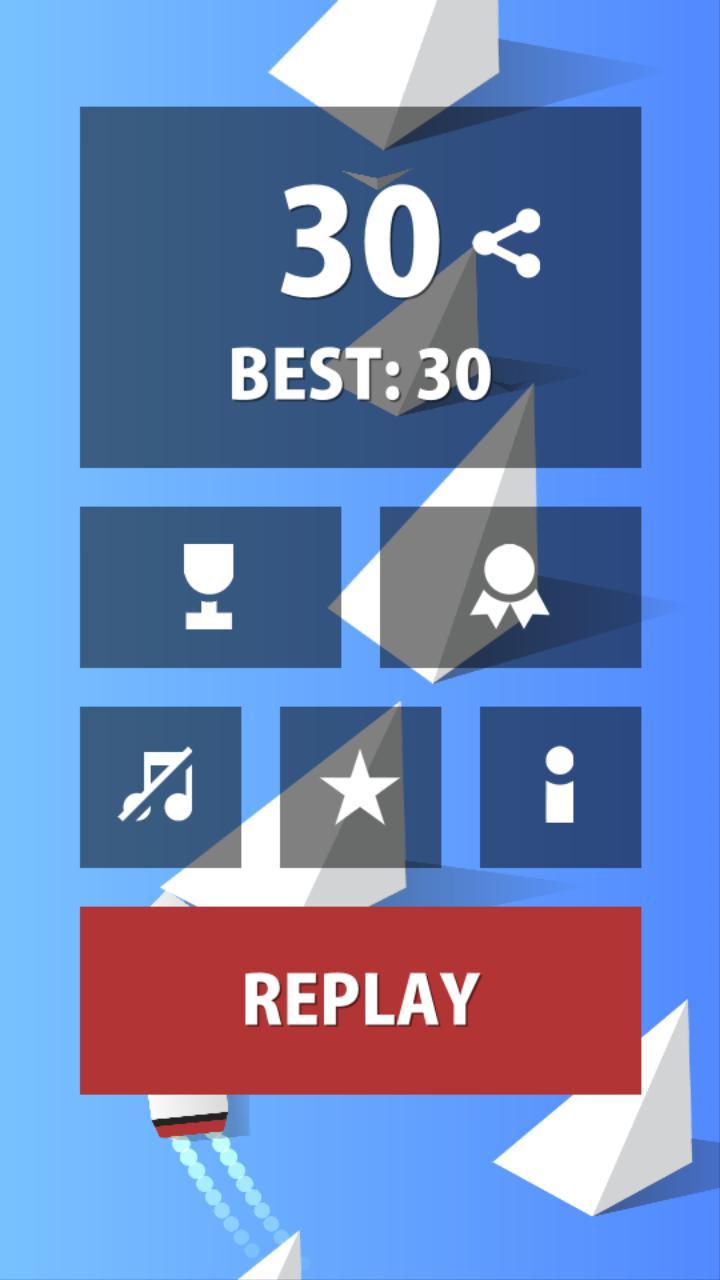Image resolution: width=720 pixels, height=1280 pixels.
Task: Open the info button
Action: pos(560,787)
